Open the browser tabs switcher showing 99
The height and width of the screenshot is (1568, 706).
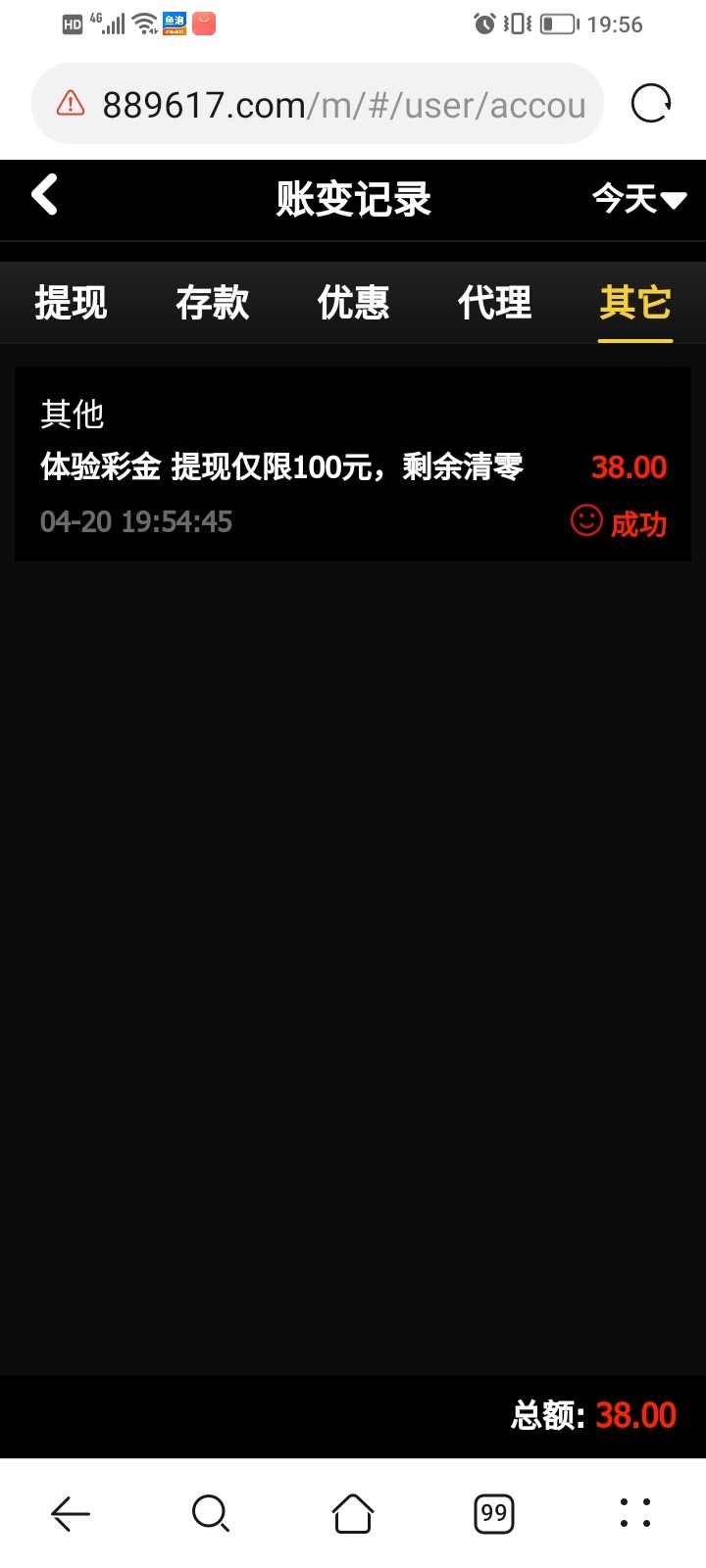[494, 1513]
